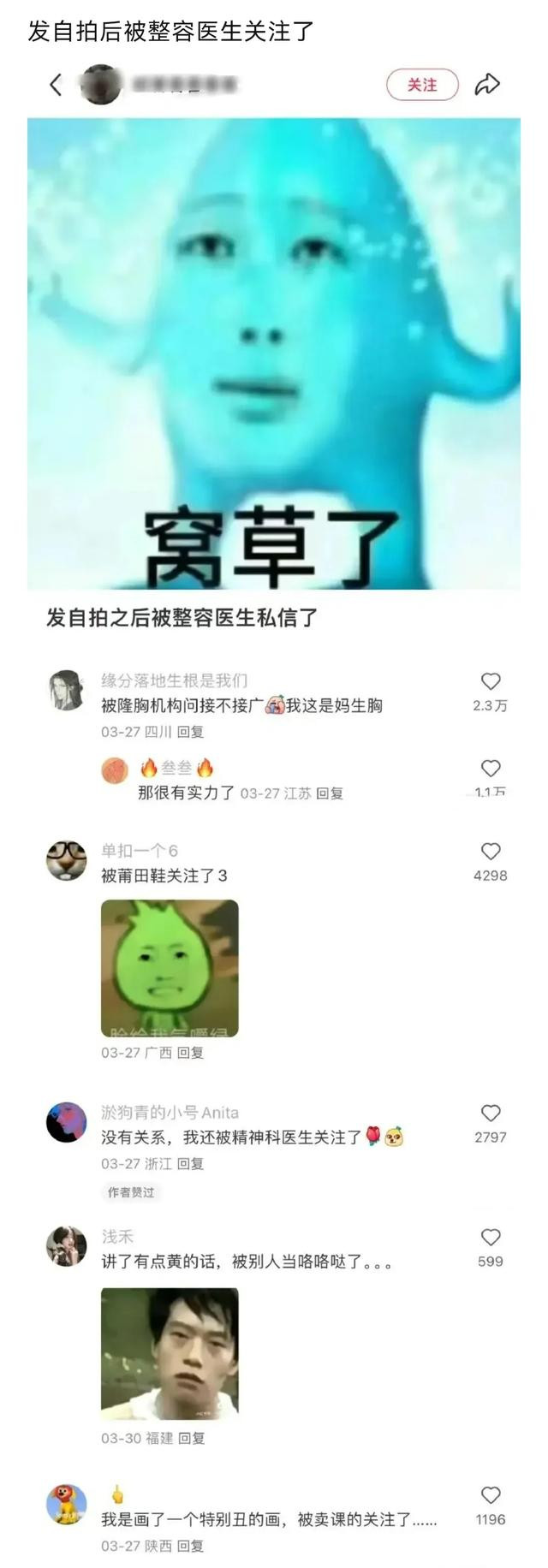This screenshot has width=548, height=1568.
Task: Go back using the top arrow
Action: click(x=56, y=85)
